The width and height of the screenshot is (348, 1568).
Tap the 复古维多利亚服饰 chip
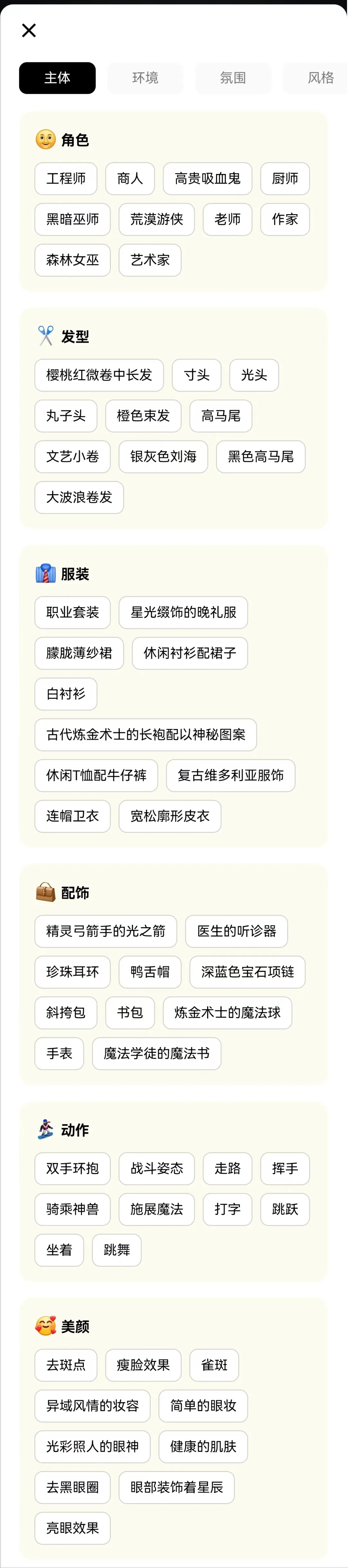pyautogui.click(x=230, y=775)
